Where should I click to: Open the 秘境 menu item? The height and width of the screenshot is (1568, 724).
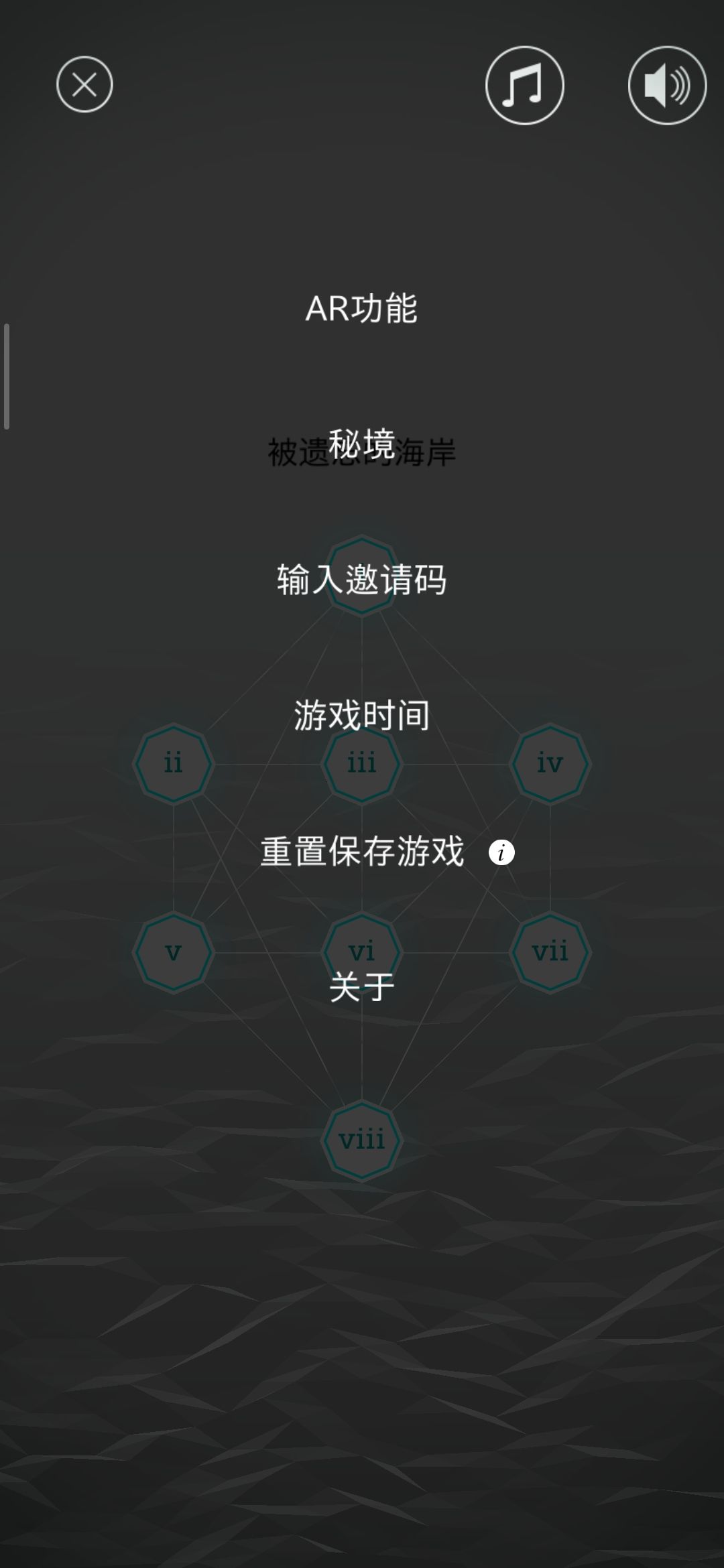pyautogui.click(x=361, y=444)
